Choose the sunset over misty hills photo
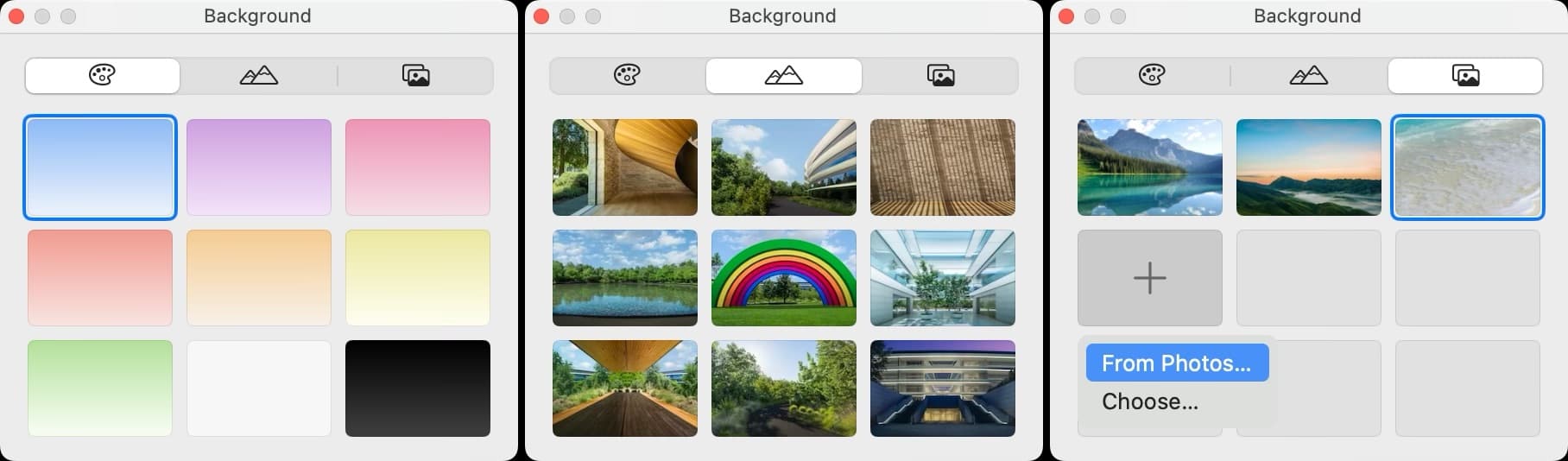 [x=1309, y=167]
